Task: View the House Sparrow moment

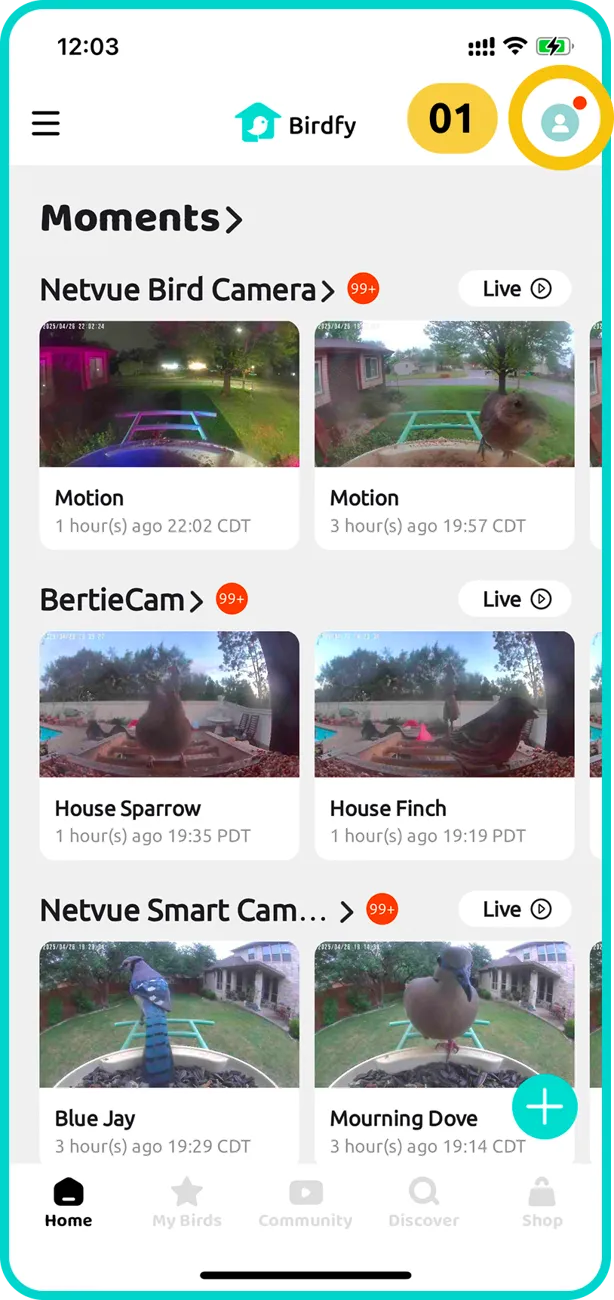Action: [169, 745]
